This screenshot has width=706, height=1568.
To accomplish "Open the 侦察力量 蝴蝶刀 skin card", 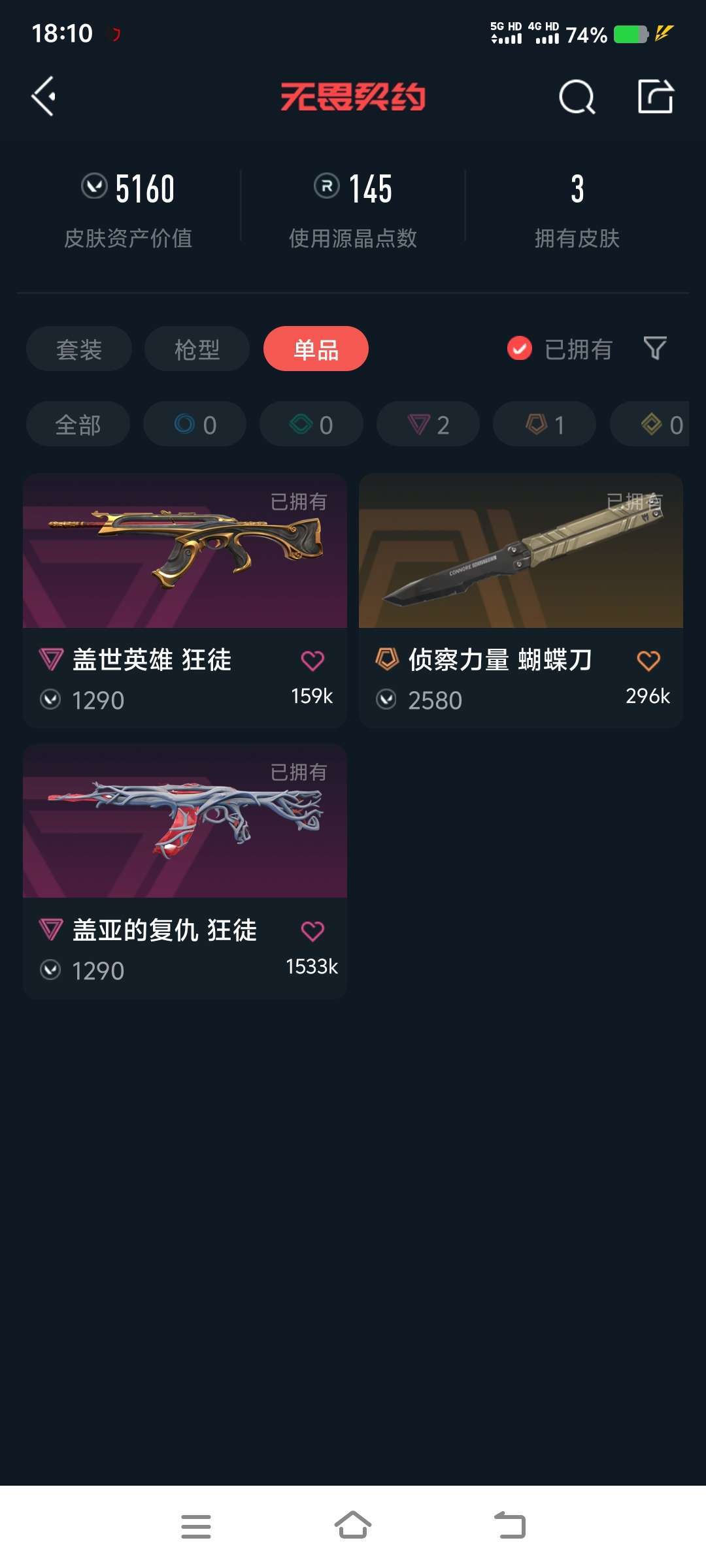I will pyautogui.click(x=521, y=601).
